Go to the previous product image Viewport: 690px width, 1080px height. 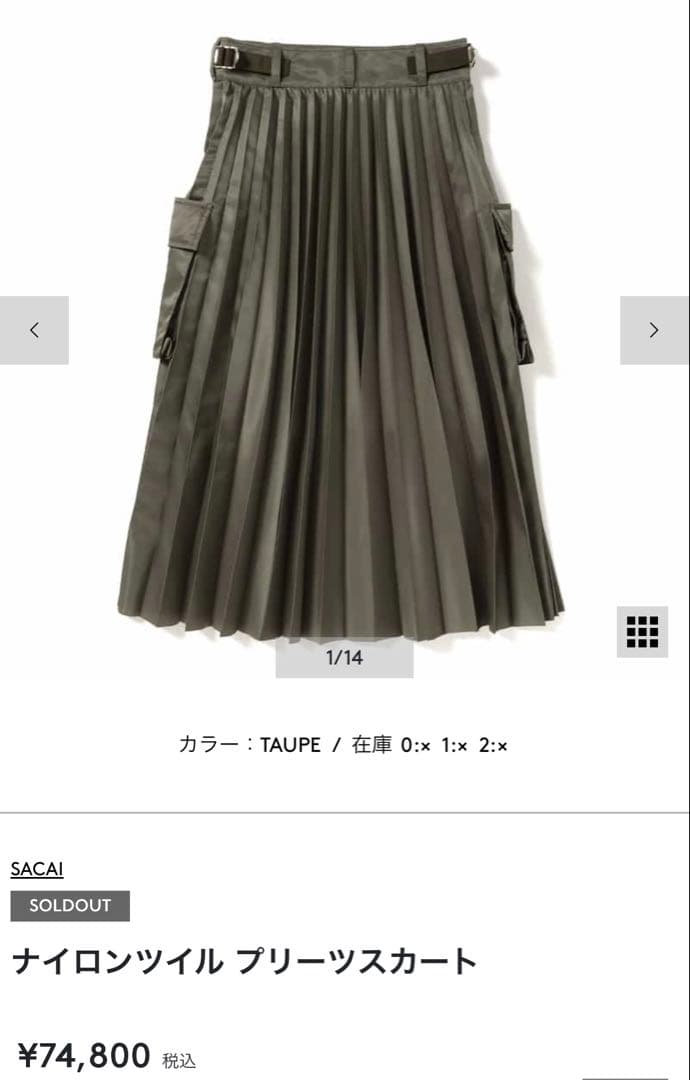[x=34, y=330]
